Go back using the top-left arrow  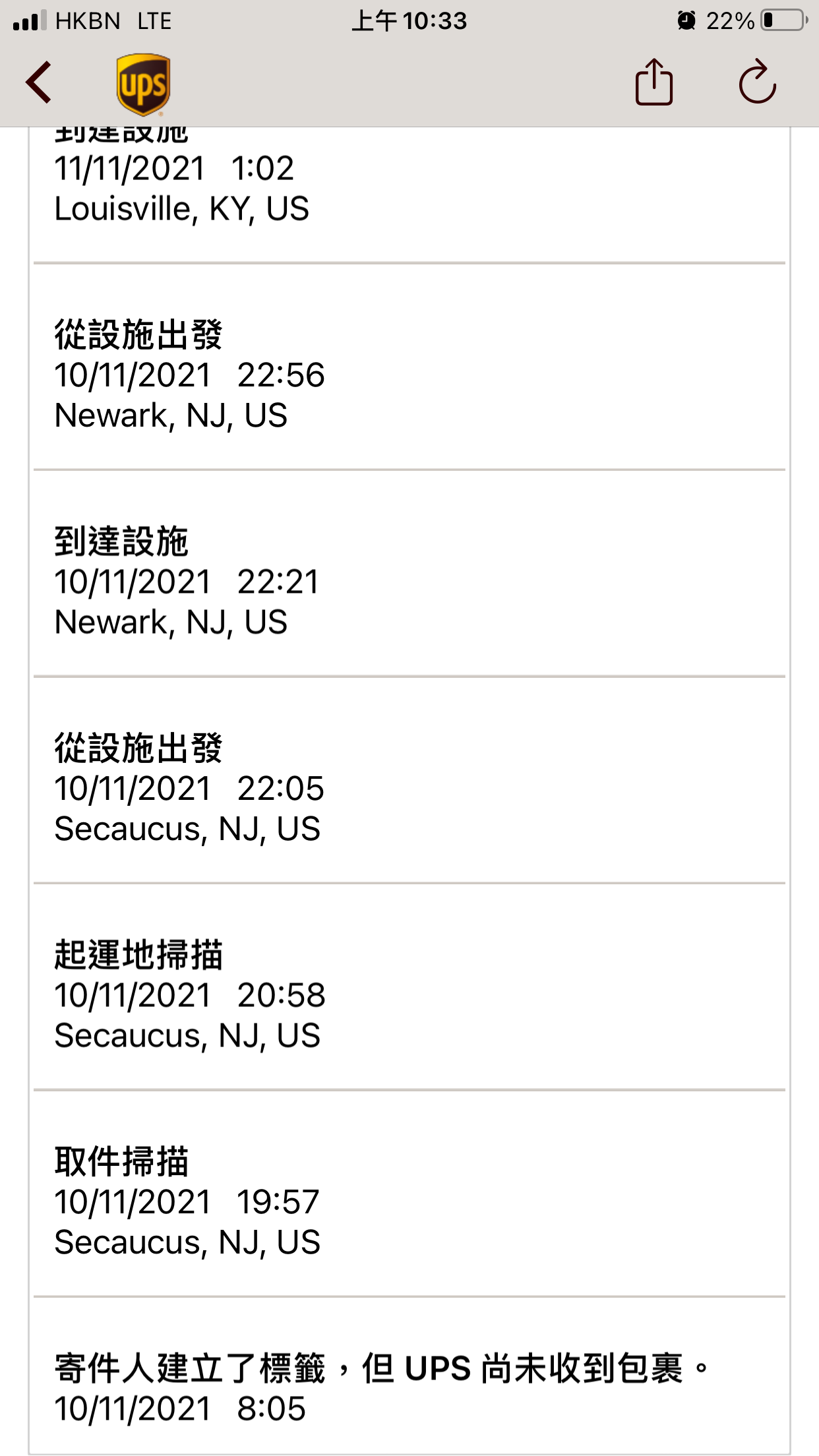click(x=39, y=82)
